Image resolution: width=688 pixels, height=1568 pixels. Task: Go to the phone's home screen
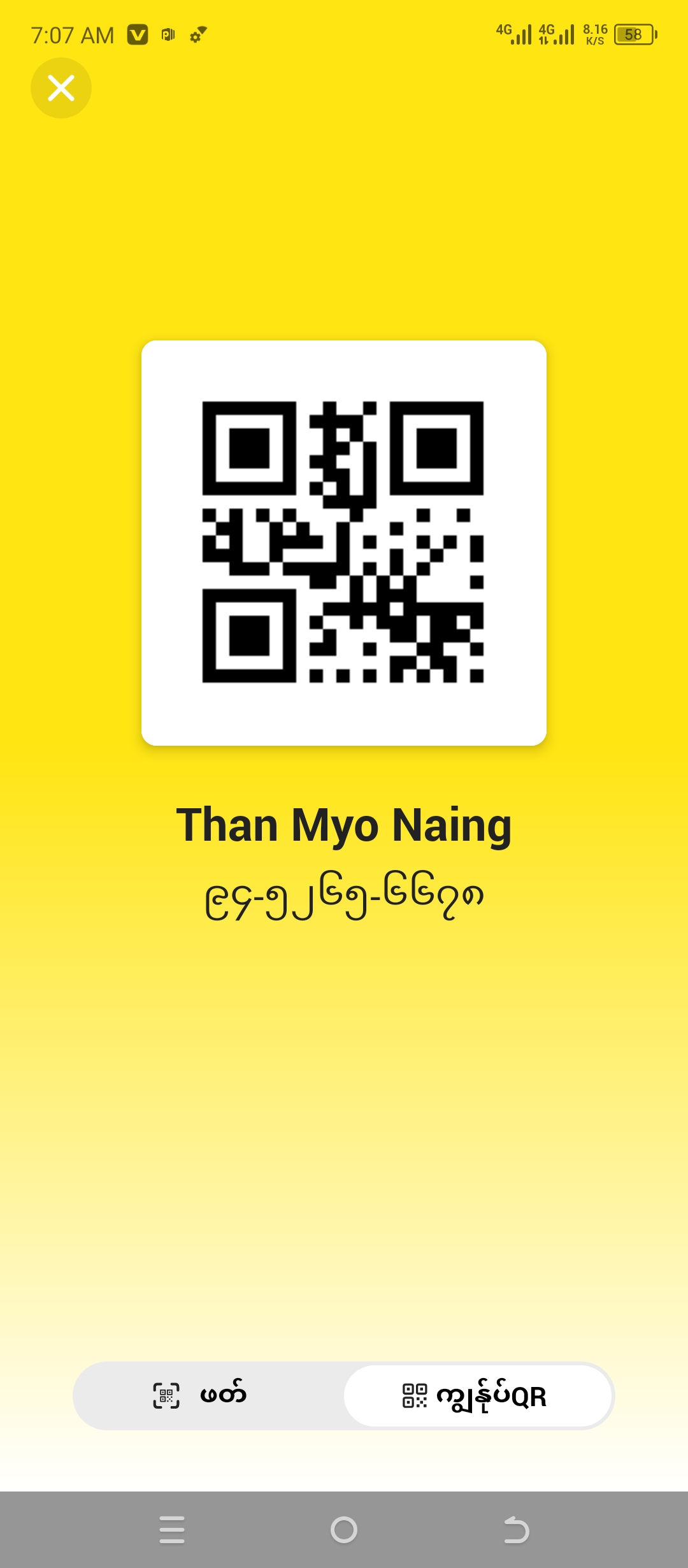click(344, 1530)
